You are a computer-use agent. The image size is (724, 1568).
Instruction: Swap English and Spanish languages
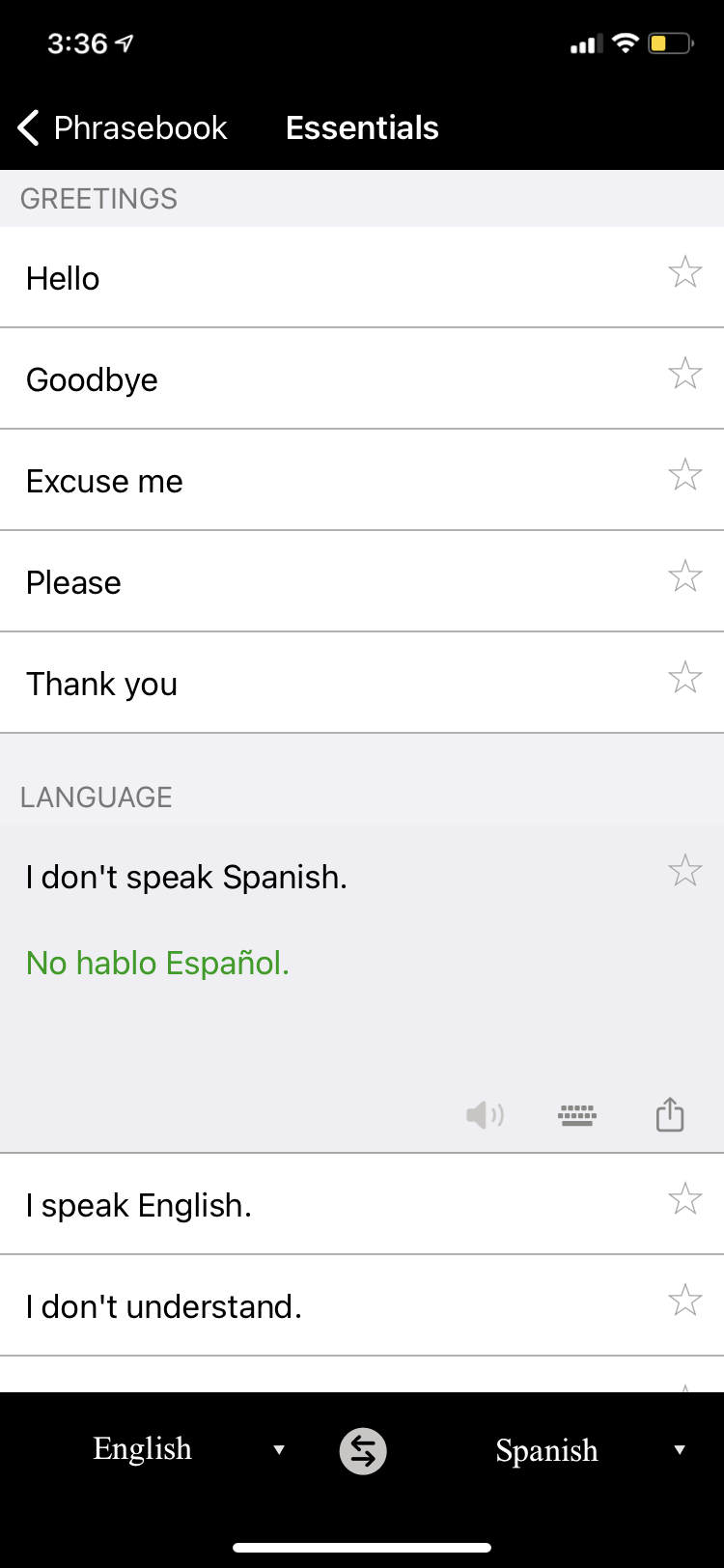point(363,1451)
